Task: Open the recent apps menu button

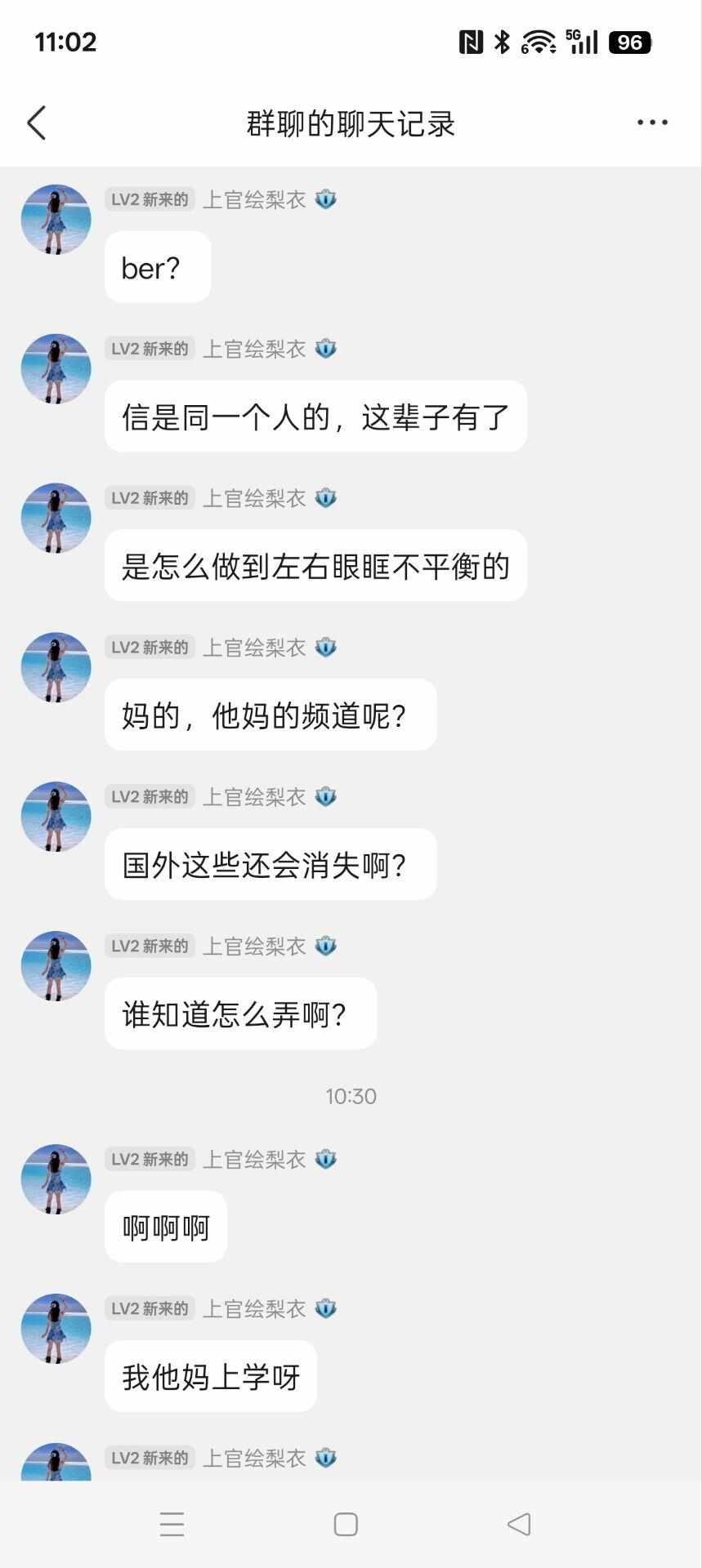Action: pyautogui.click(x=172, y=1524)
